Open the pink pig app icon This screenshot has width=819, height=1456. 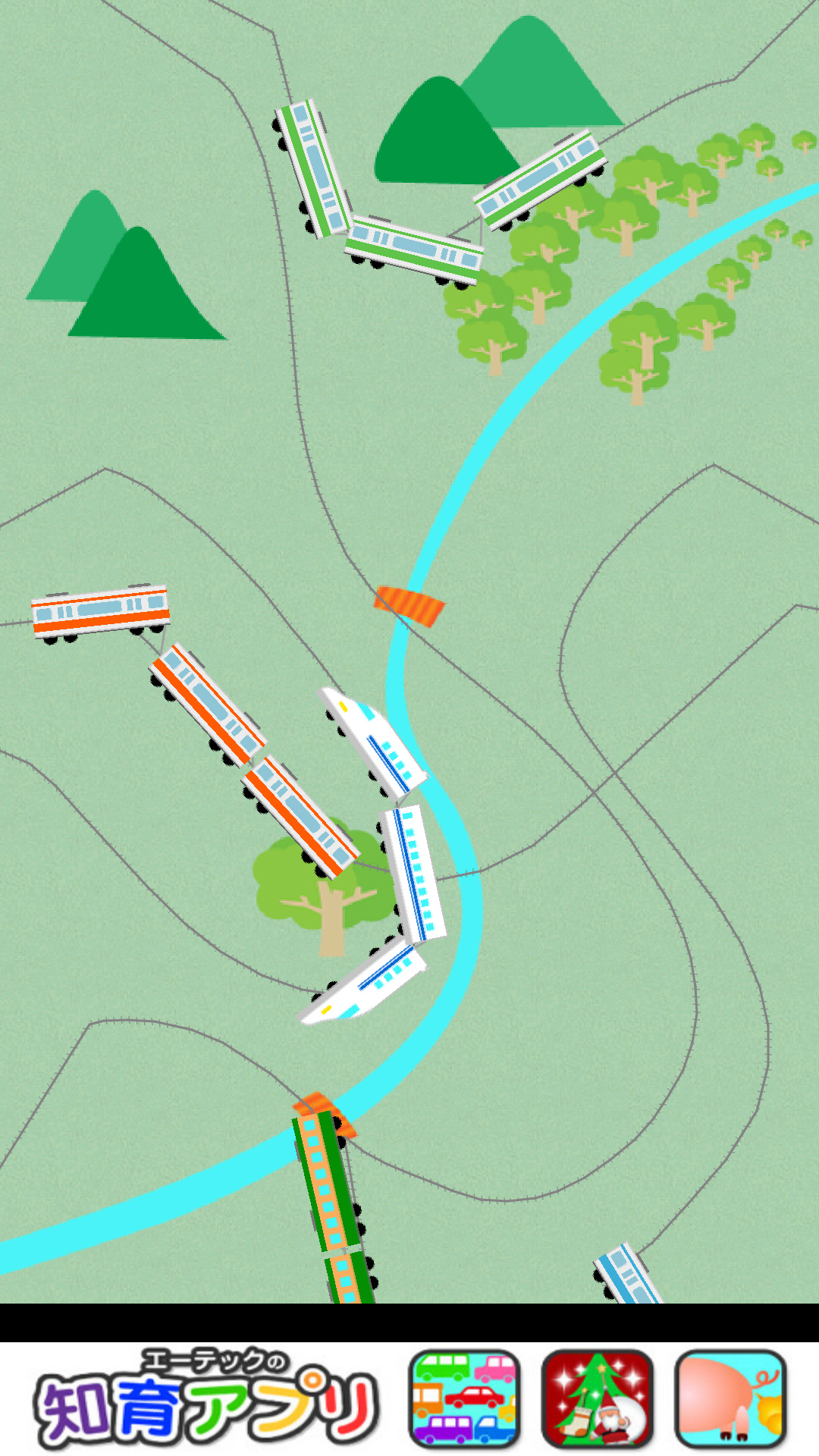[x=730, y=1399]
